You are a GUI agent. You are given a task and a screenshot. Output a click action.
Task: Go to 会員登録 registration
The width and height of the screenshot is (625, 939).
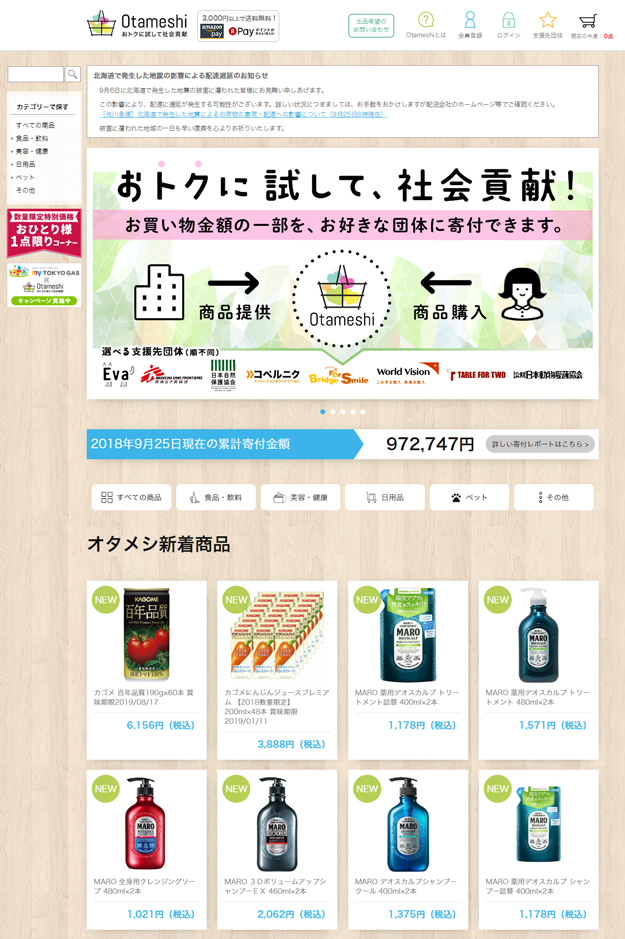[x=469, y=24]
